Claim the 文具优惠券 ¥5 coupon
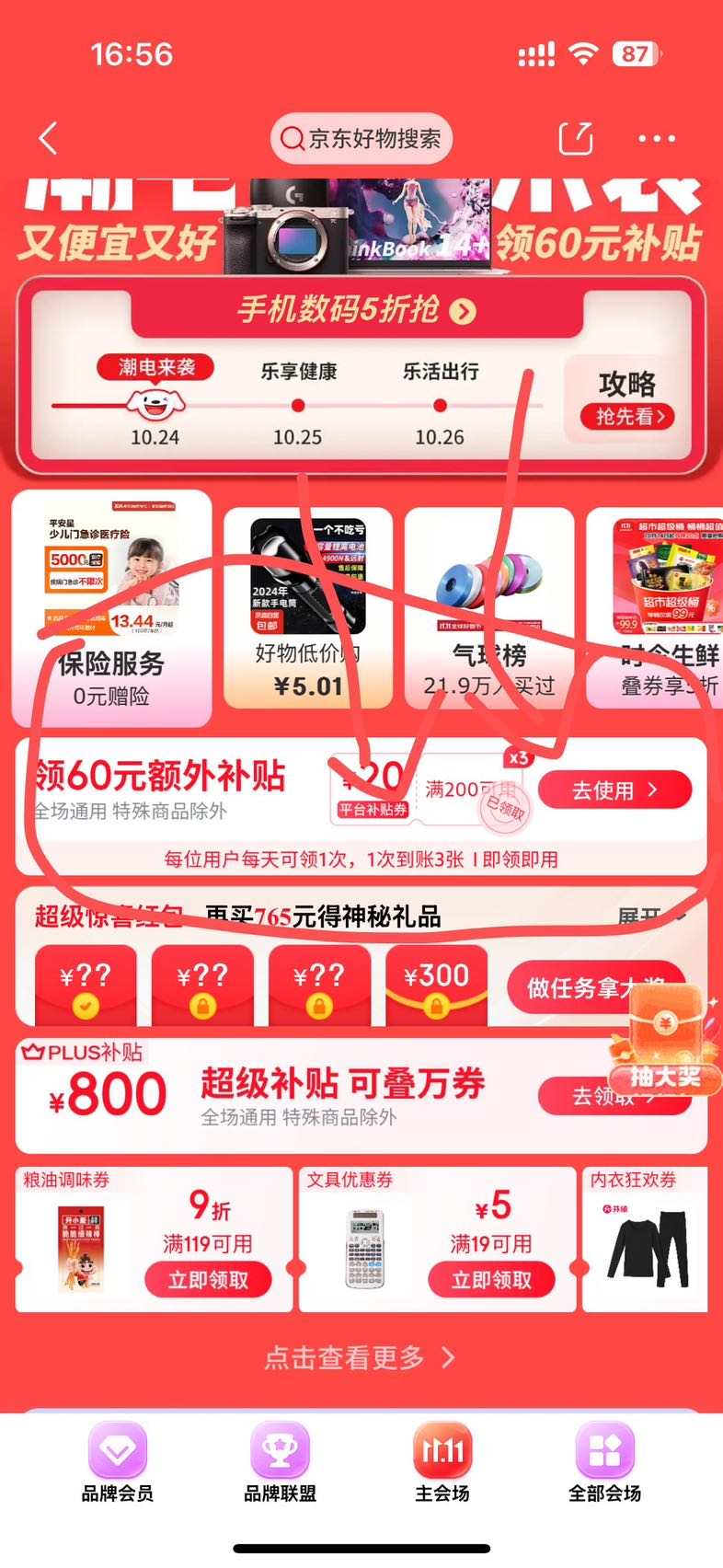This screenshot has width=723, height=1568. point(491,1280)
